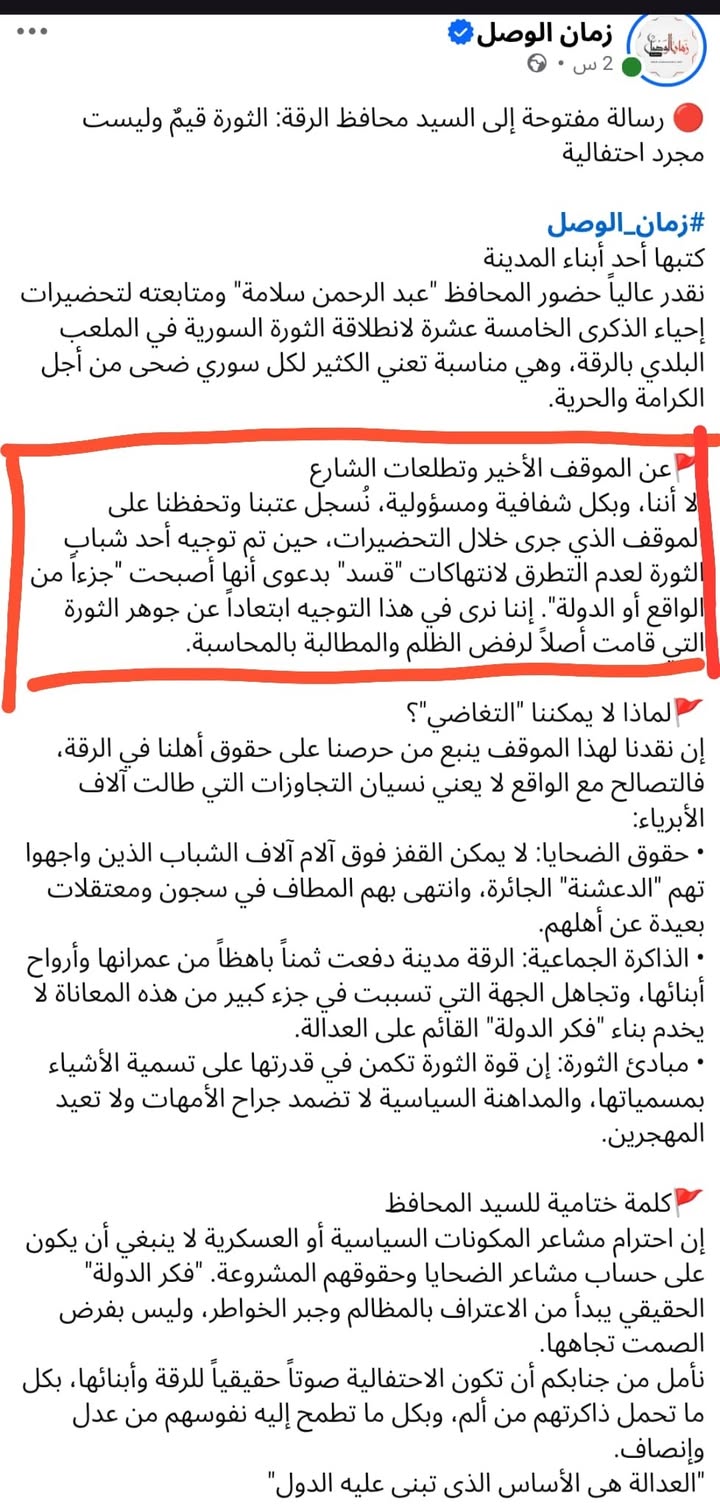Toggle selection of the red-outlined paragraph
This screenshot has height=1508, width=720.
360,555
